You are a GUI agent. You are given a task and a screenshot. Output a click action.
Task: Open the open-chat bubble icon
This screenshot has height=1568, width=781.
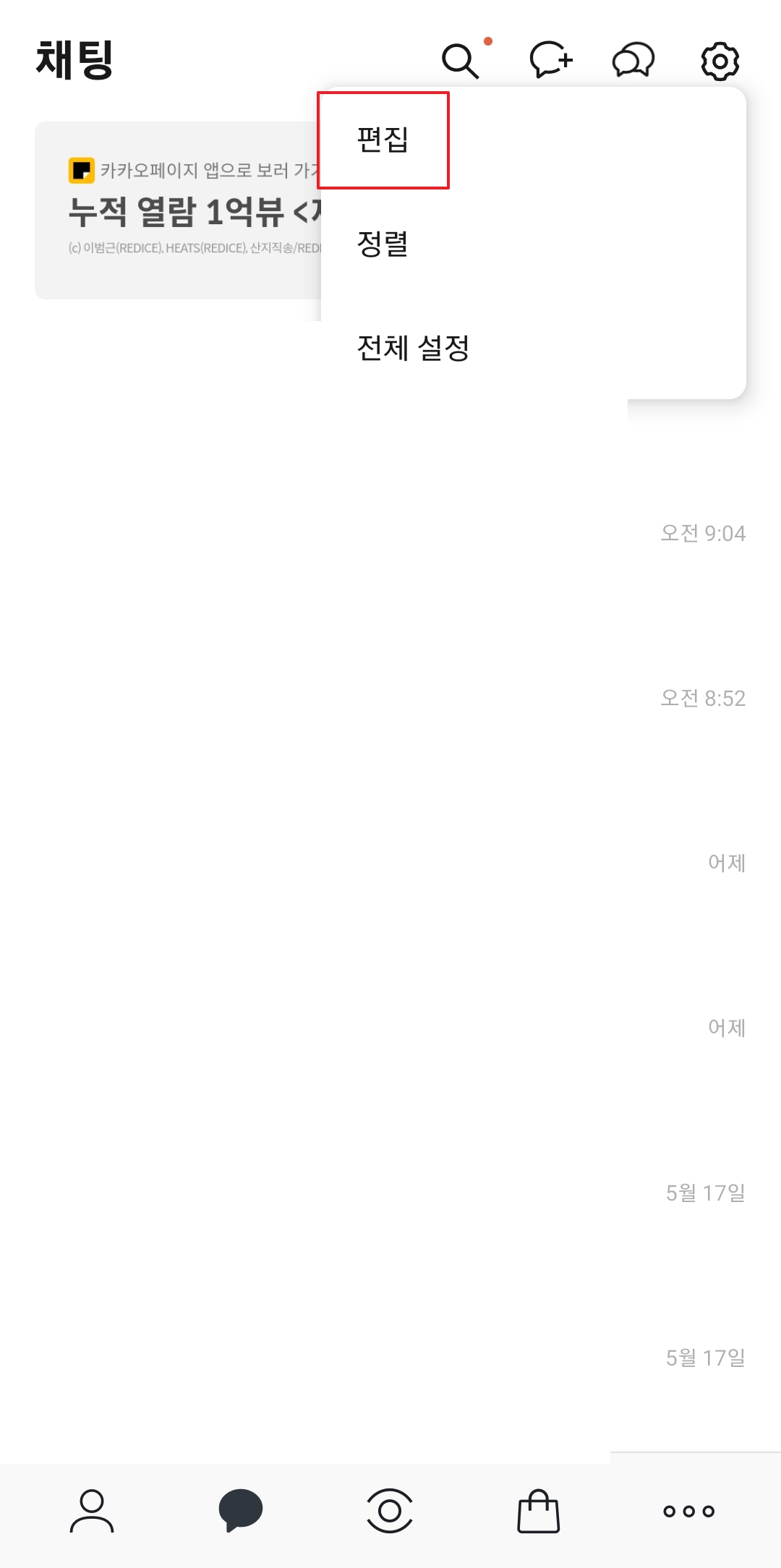[x=633, y=61]
